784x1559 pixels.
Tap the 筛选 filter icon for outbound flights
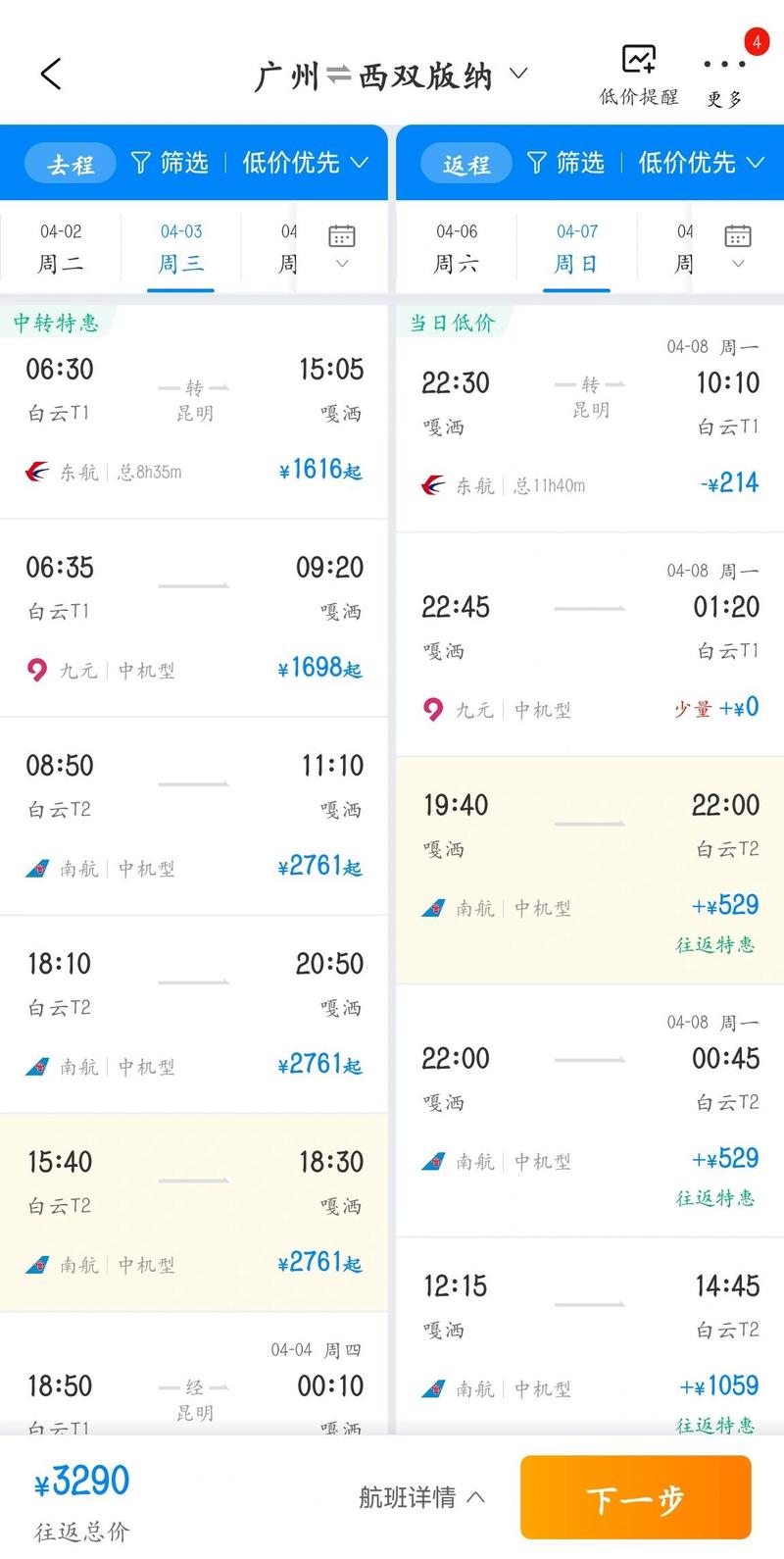pyautogui.click(x=142, y=163)
